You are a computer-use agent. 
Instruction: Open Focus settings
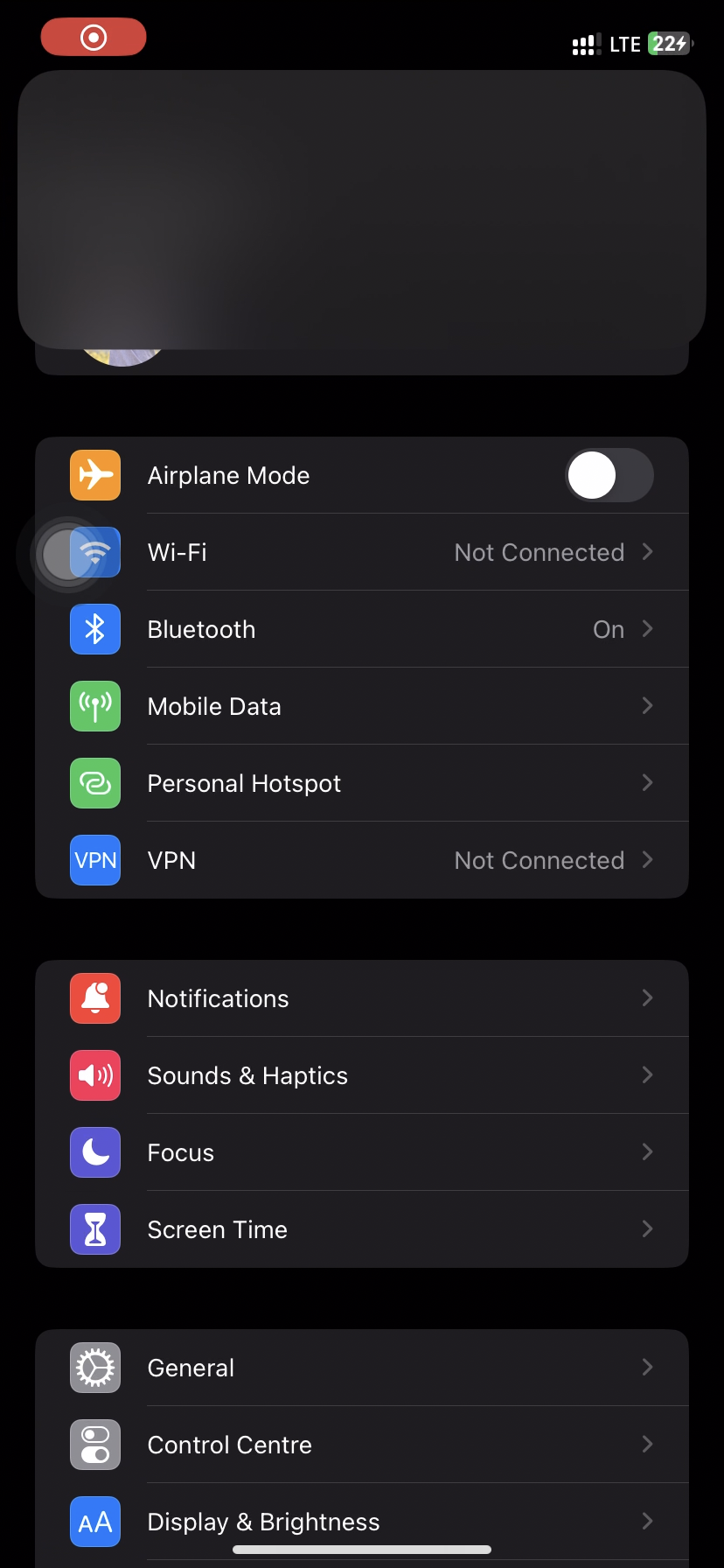(361, 1152)
